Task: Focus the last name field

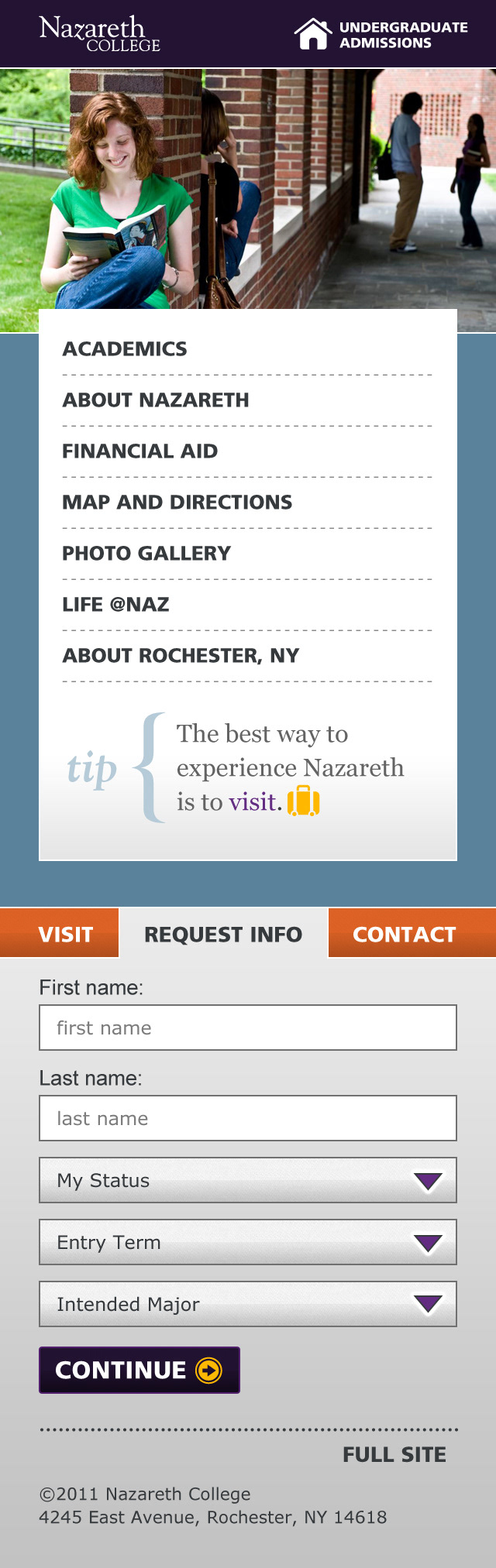Action: pos(248,1118)
